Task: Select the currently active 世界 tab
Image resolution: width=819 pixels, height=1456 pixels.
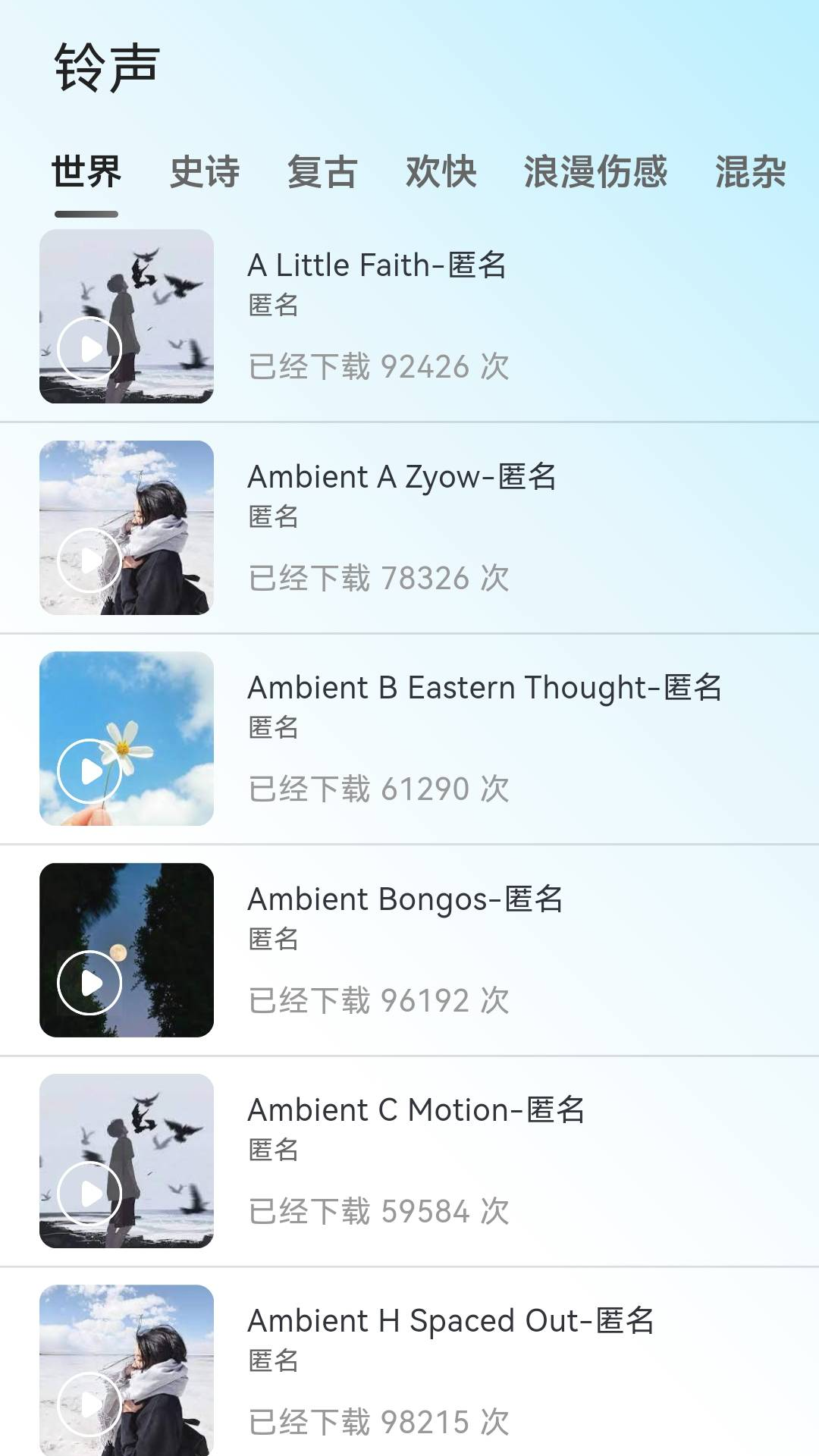Action: [x=85, y=173]
